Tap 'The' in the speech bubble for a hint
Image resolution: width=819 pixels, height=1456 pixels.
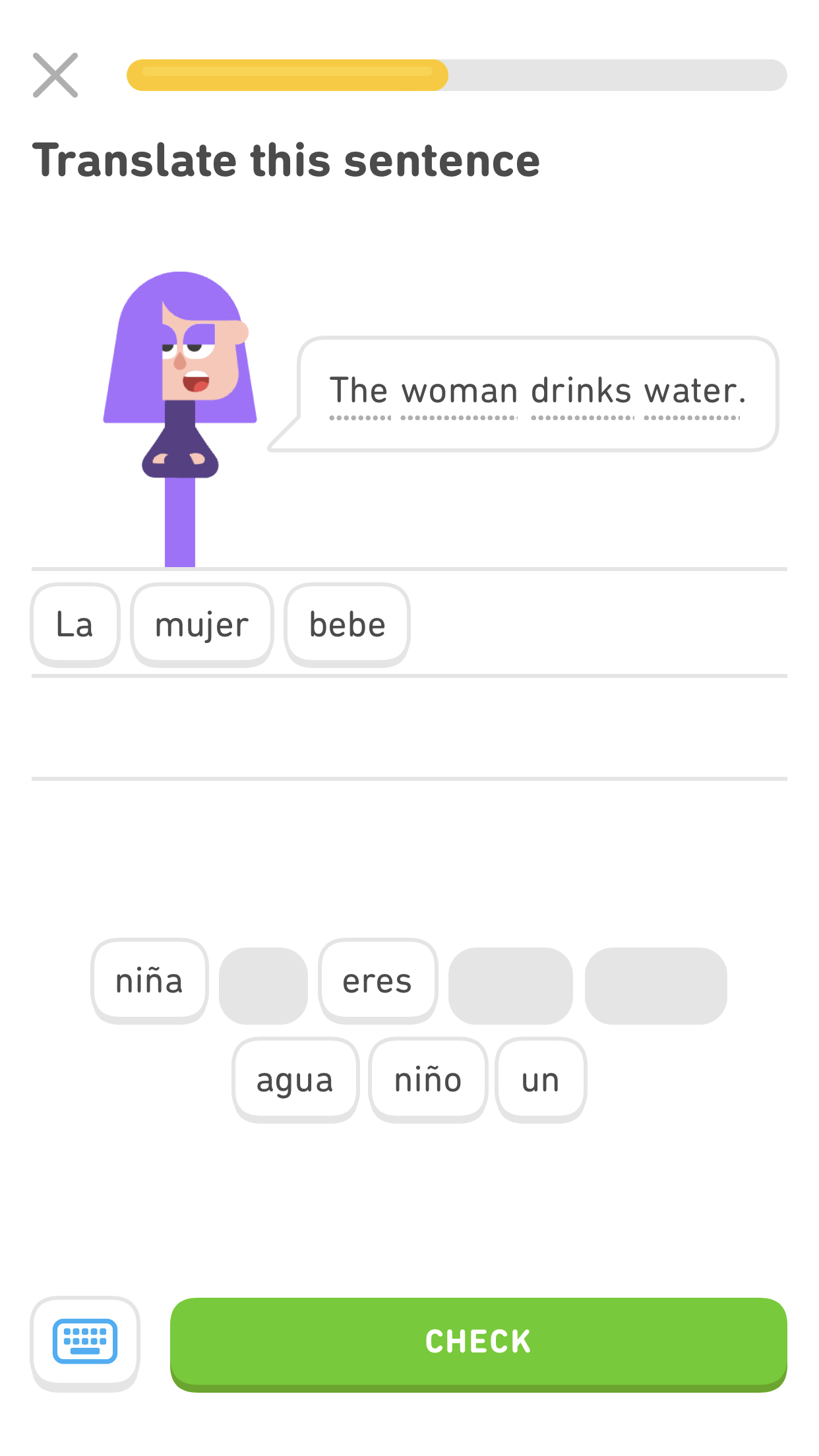(361, 390)
